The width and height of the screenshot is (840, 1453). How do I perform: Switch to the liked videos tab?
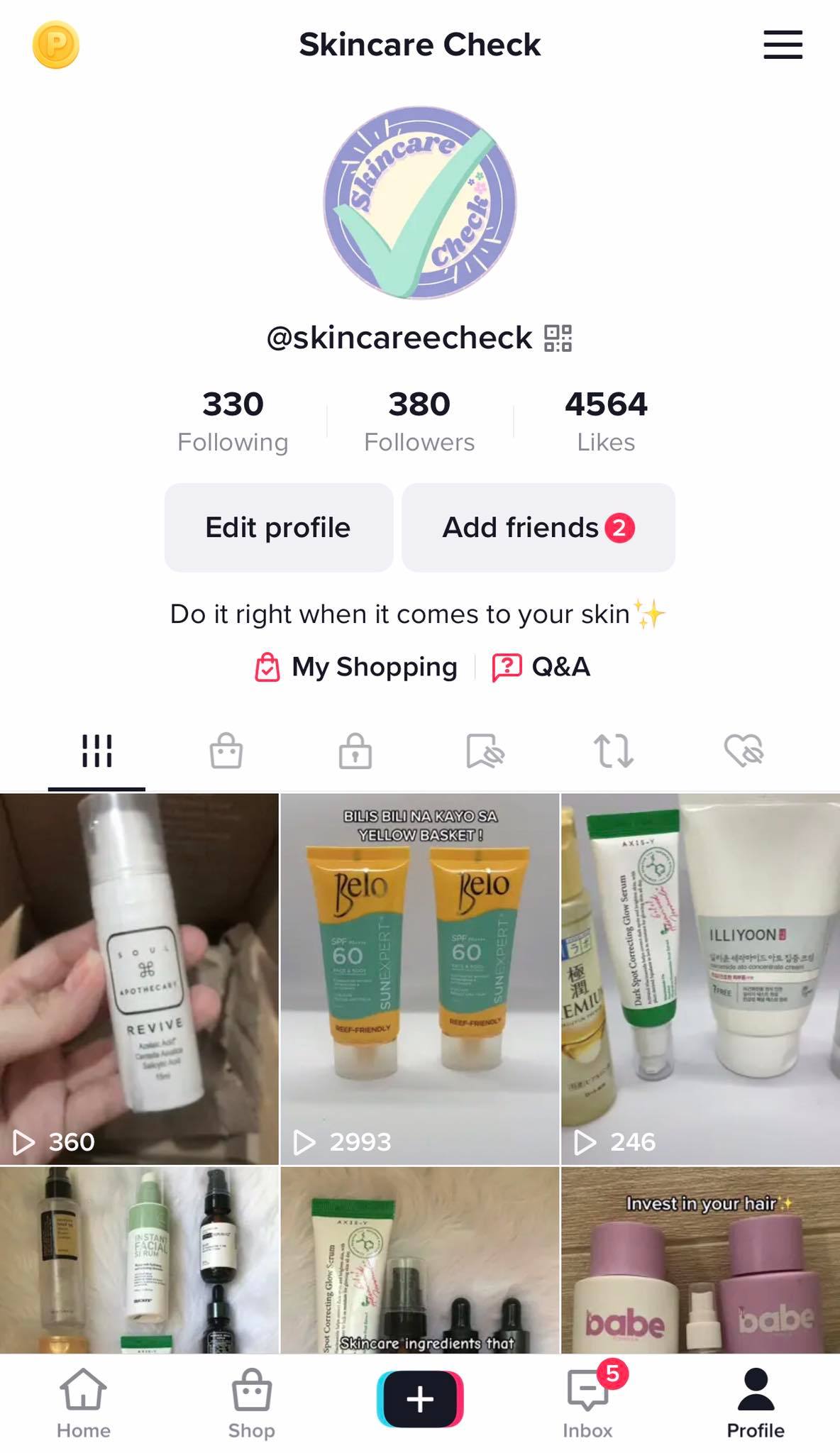point(743,751)
